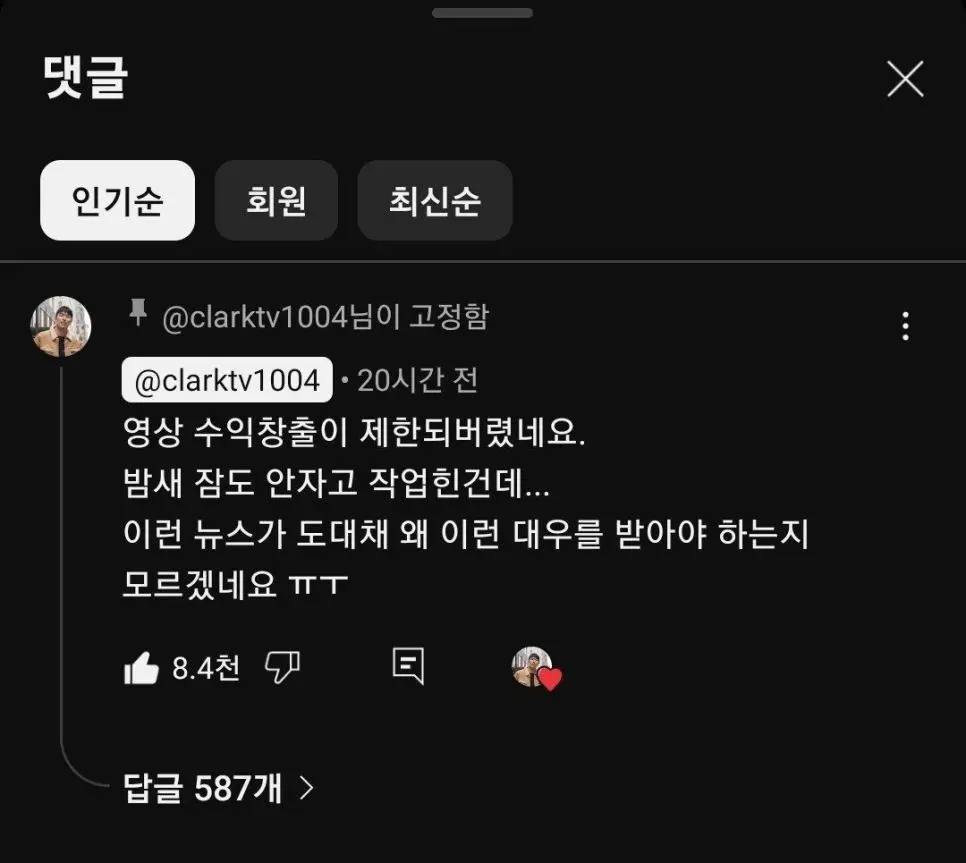Switch to the 회원 comments chip
Screen dimensions: 966x863
(276, 201)
